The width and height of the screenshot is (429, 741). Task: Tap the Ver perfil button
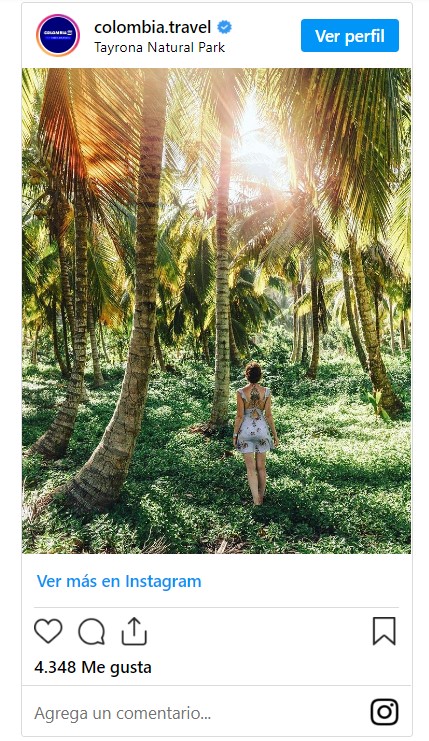[350, 35]
